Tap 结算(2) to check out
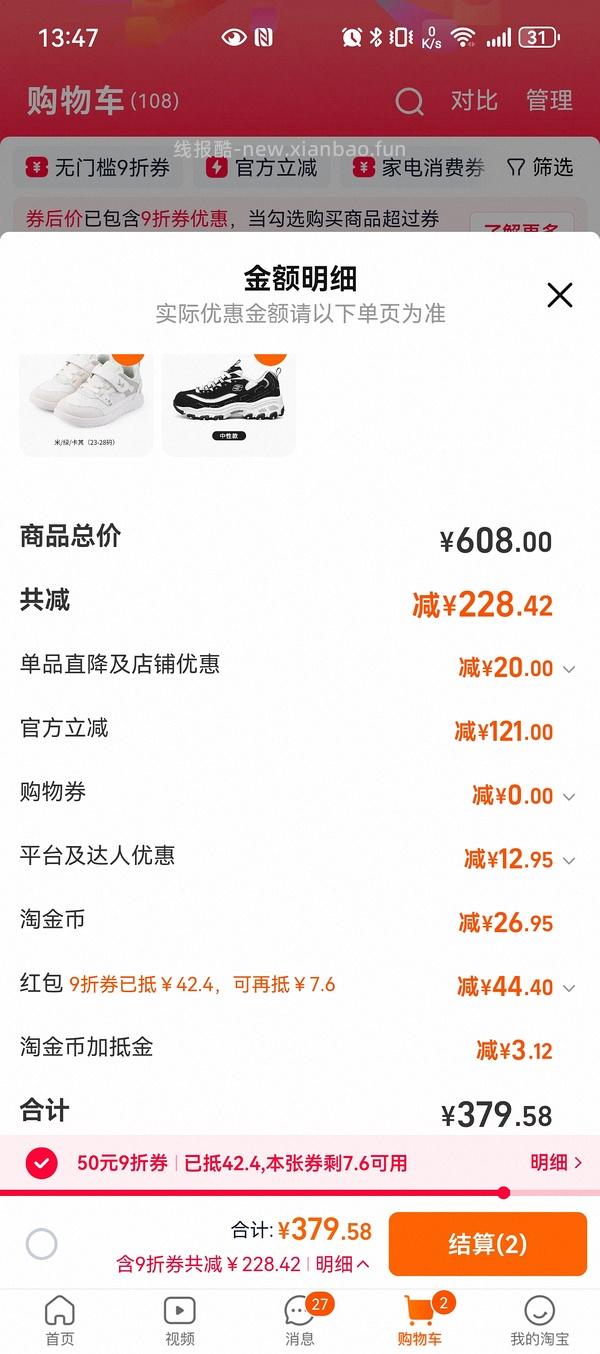 click(487, 1244)
